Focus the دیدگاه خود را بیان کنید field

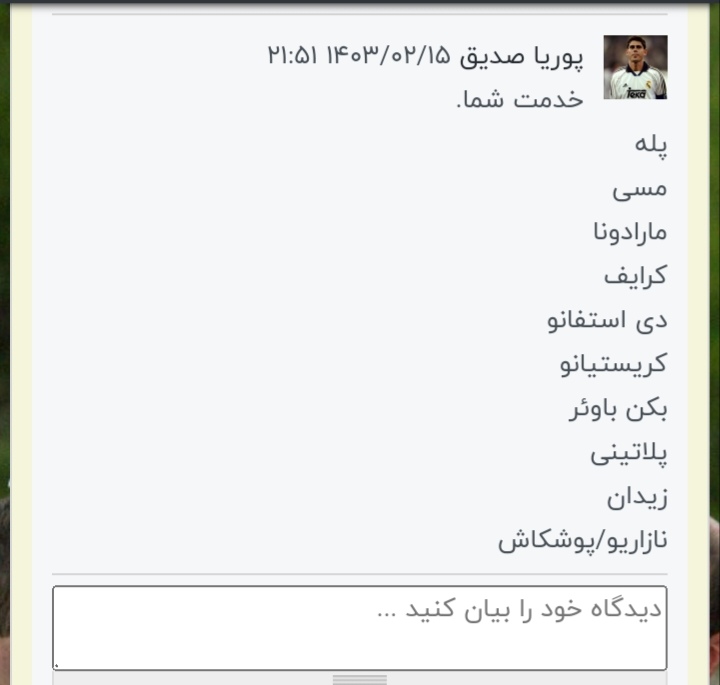(x=359, y=627)
